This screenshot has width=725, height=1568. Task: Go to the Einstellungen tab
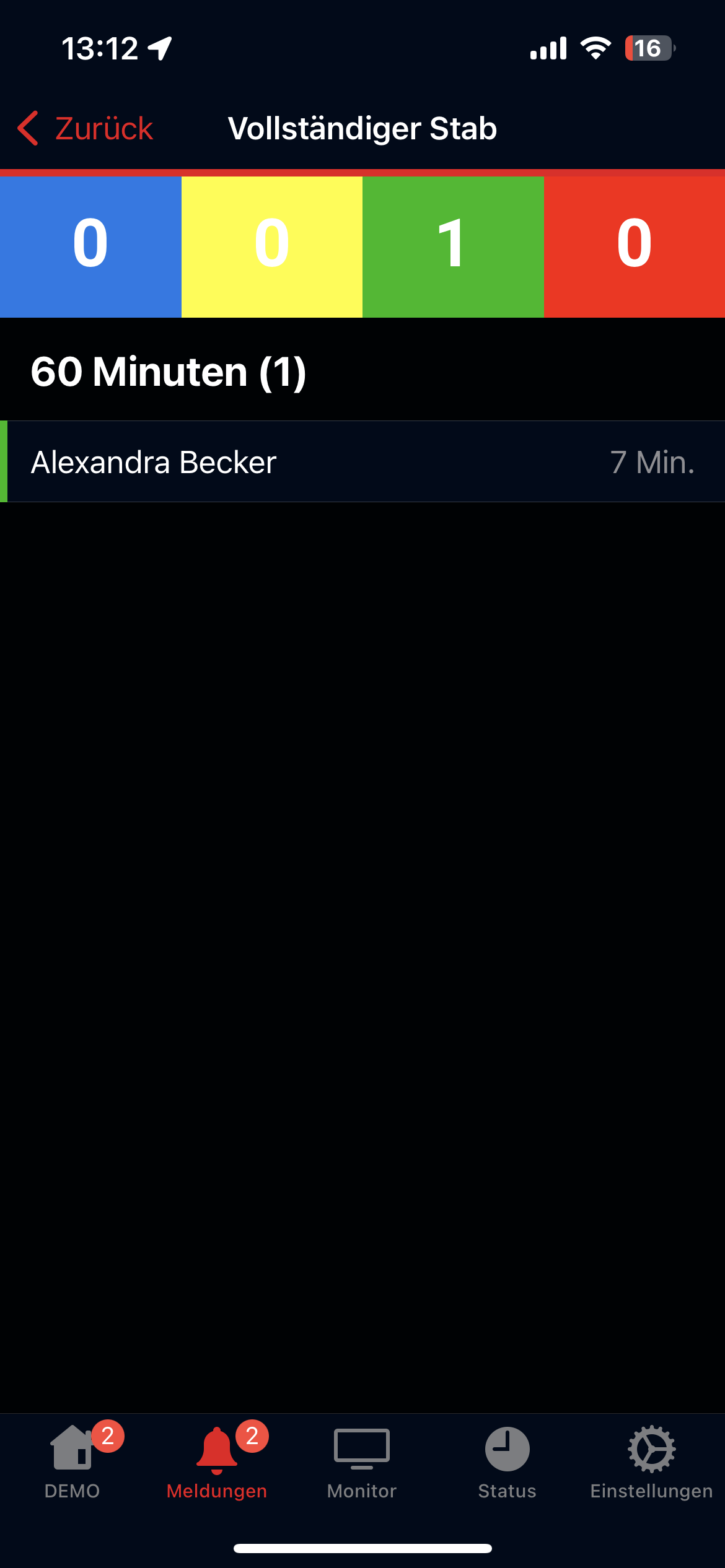coord(652,1463)
